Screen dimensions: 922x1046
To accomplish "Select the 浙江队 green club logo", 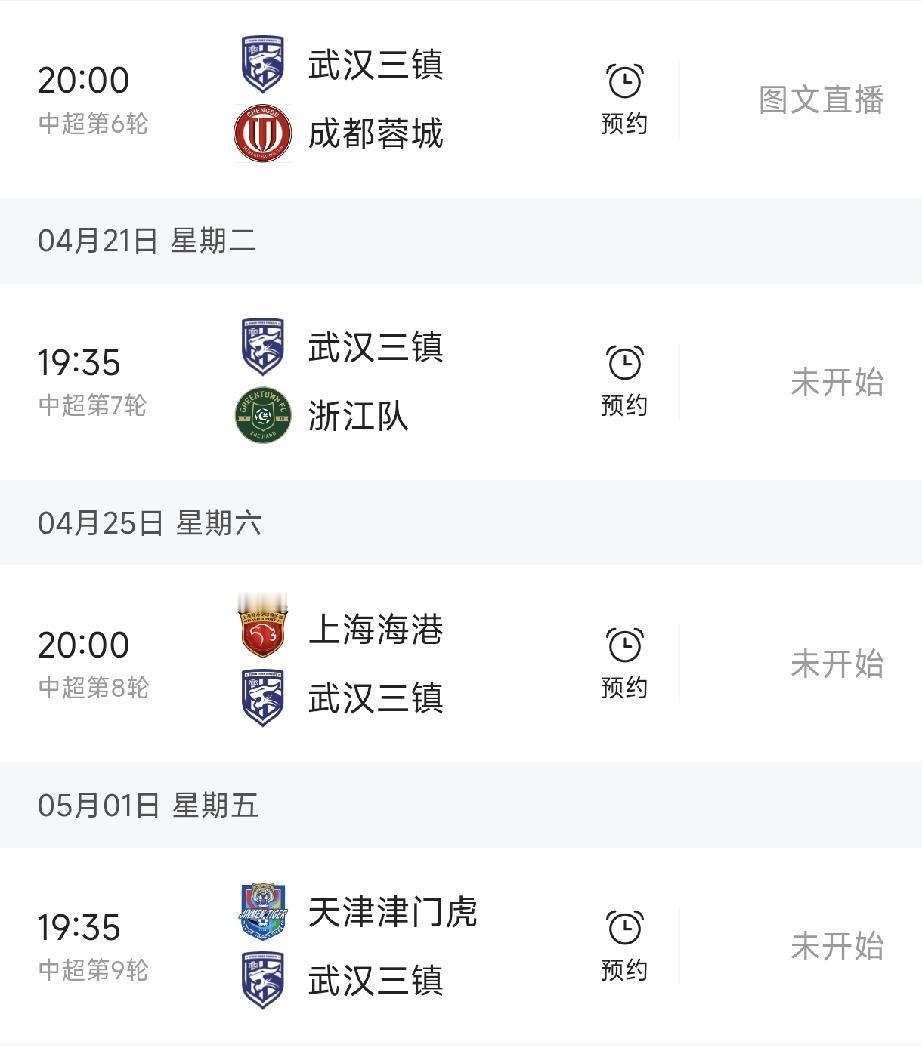I will point(262,415).
